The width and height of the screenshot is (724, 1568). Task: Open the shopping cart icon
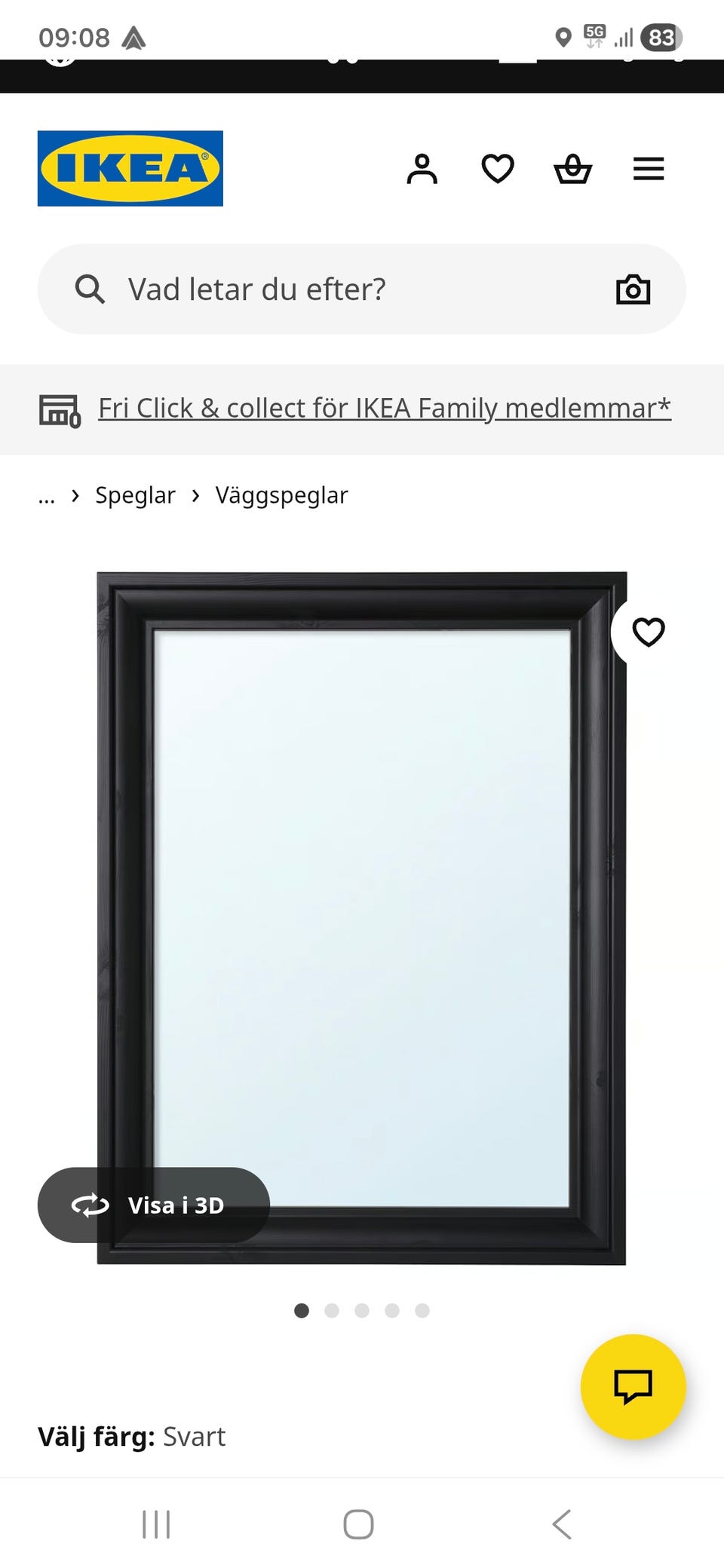(x=573, y=170)
